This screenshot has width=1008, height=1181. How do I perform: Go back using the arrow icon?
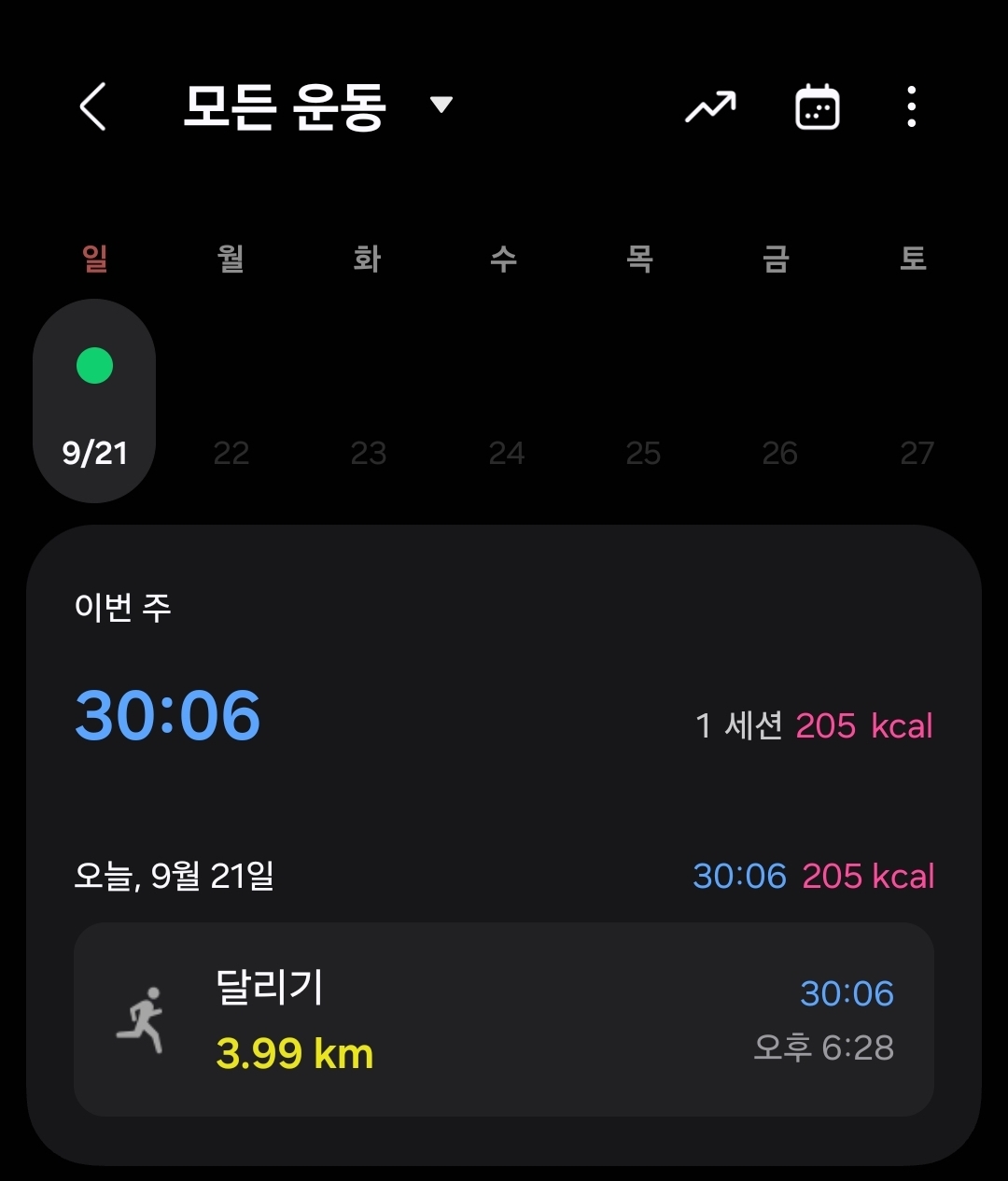92,106
